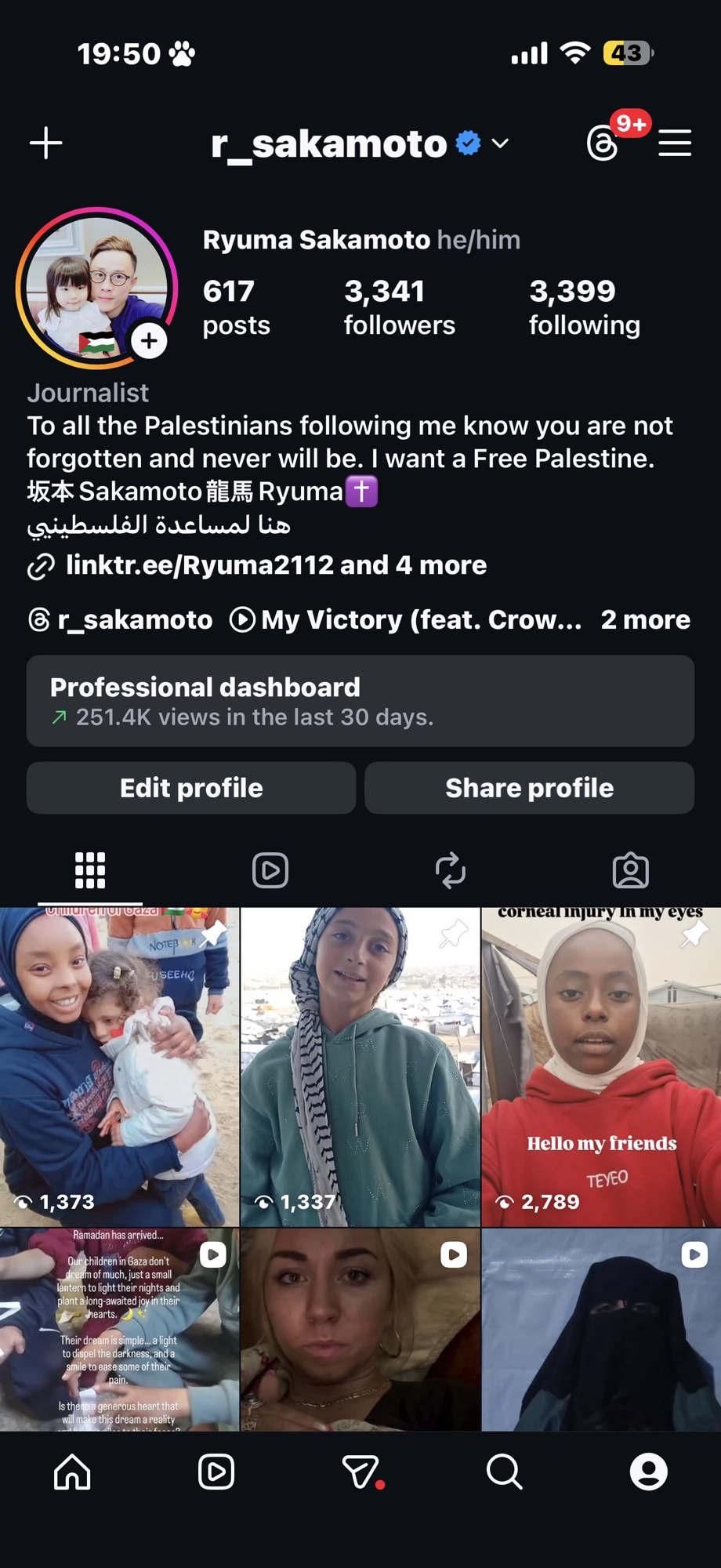Open Search from the bottom bar
The image size is (721, 1568).
coord(504,1472)
